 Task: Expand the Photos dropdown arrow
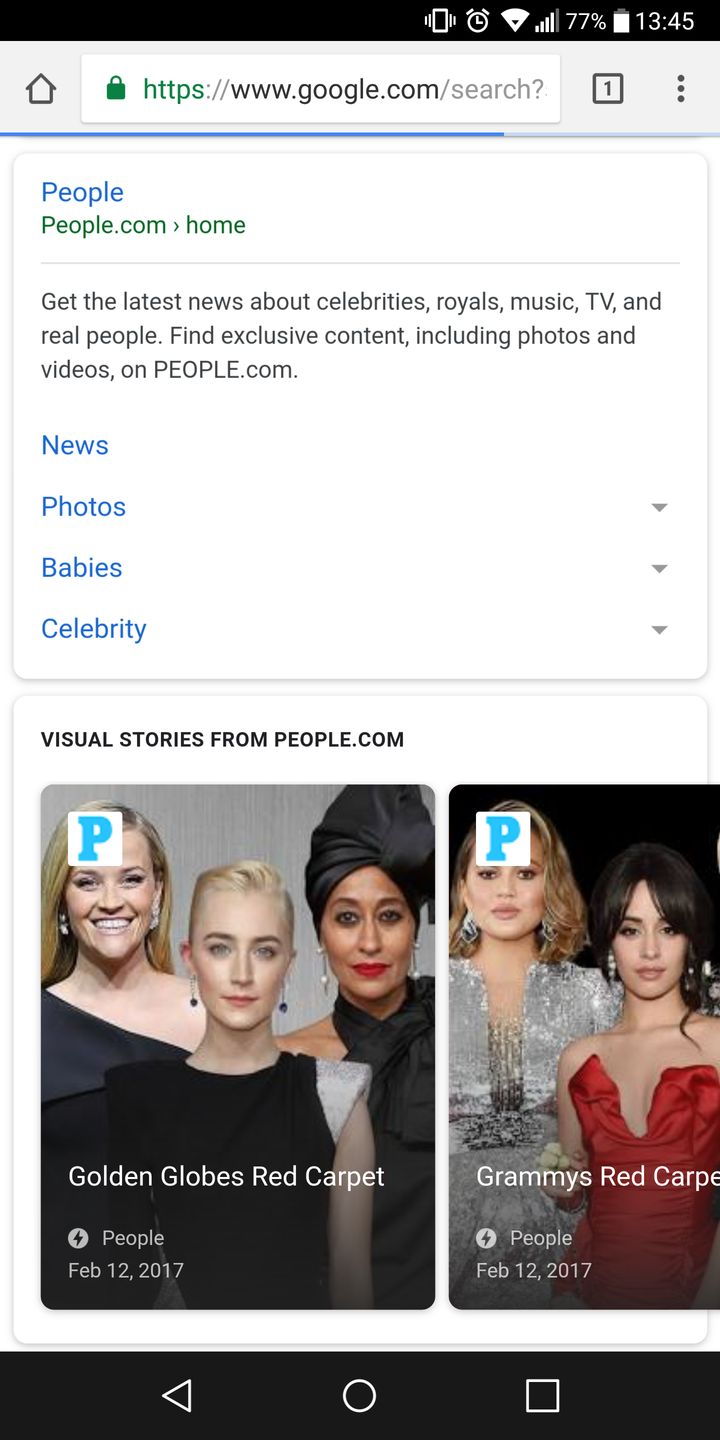(659, 507)
